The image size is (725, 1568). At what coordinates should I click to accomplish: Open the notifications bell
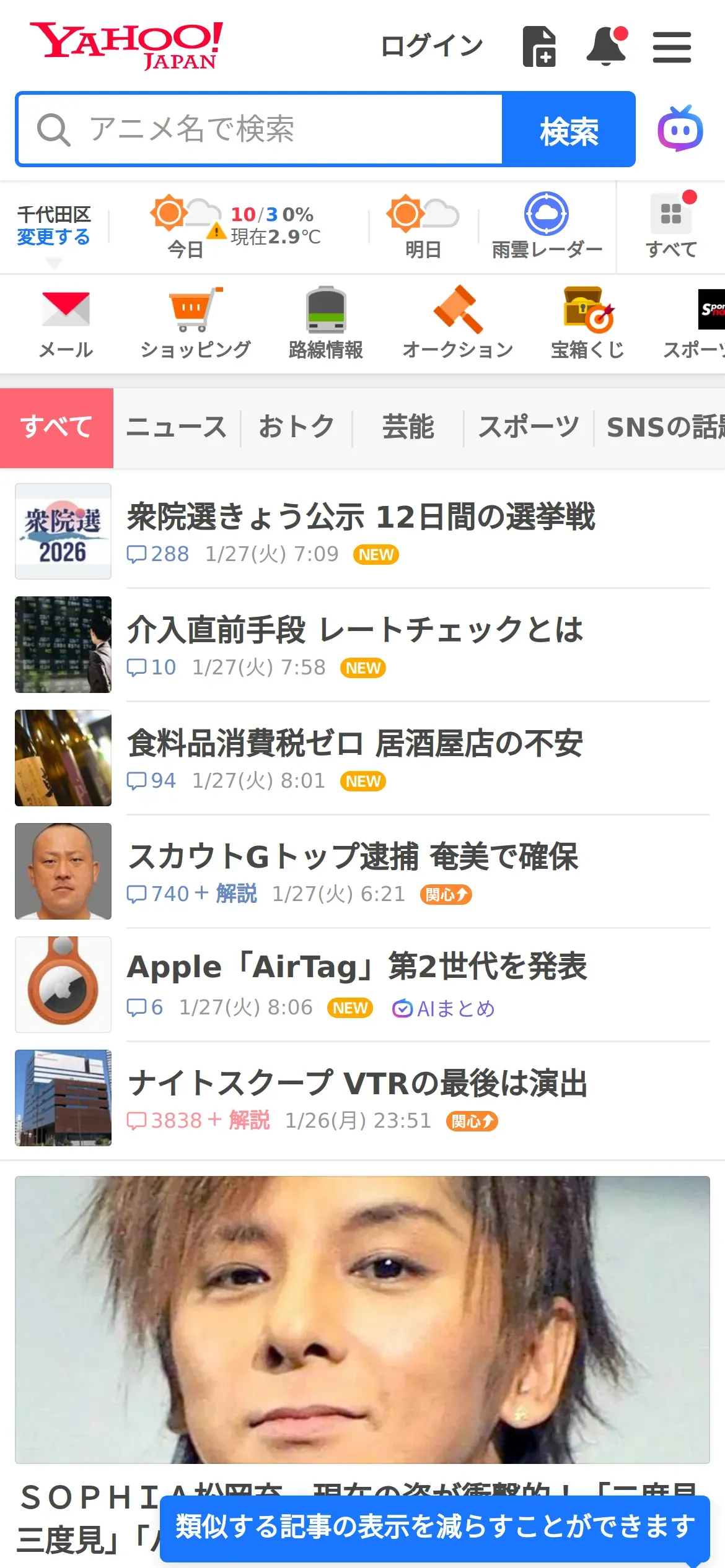[x=606, y=46]
